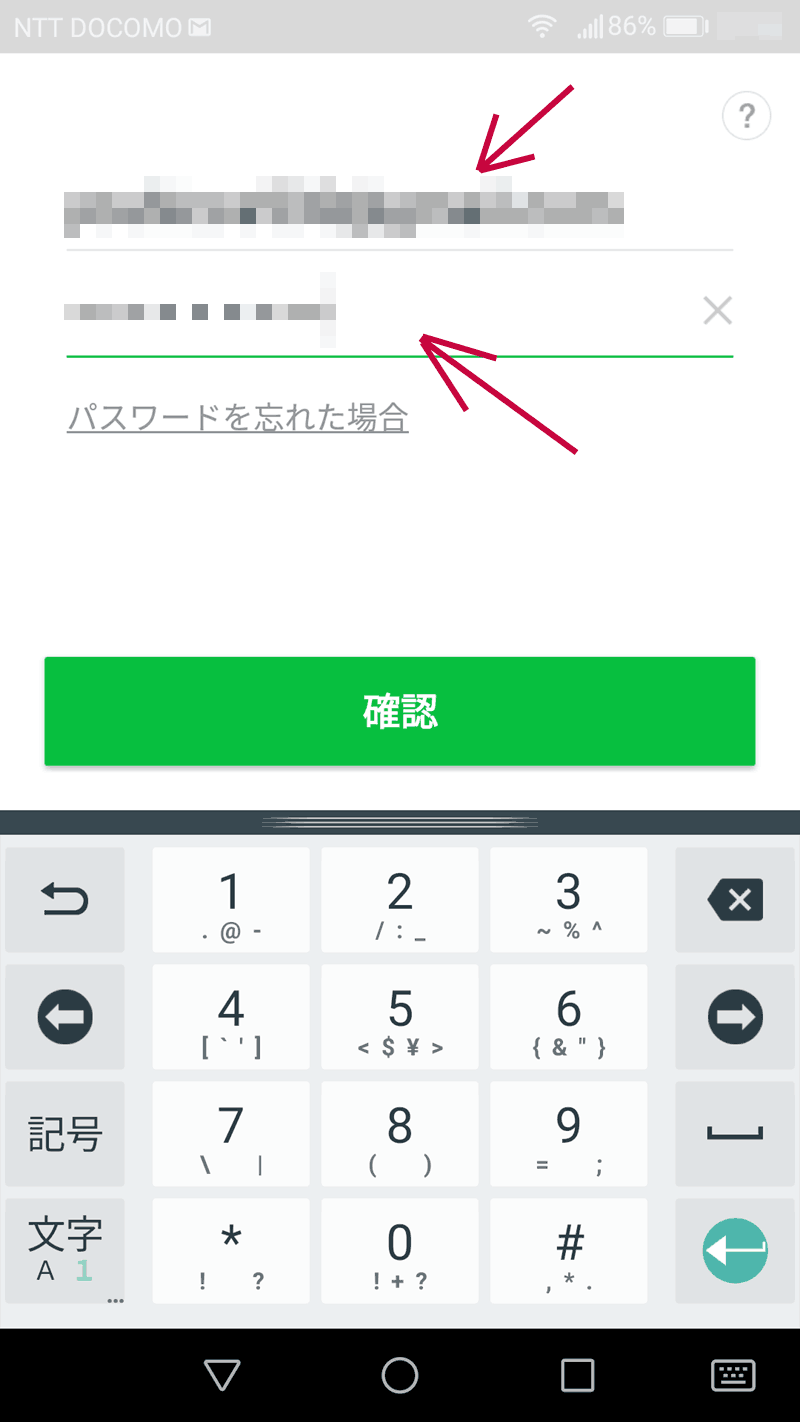Tap the green enter key
Screen dimensions: 800x1422
735,1251
